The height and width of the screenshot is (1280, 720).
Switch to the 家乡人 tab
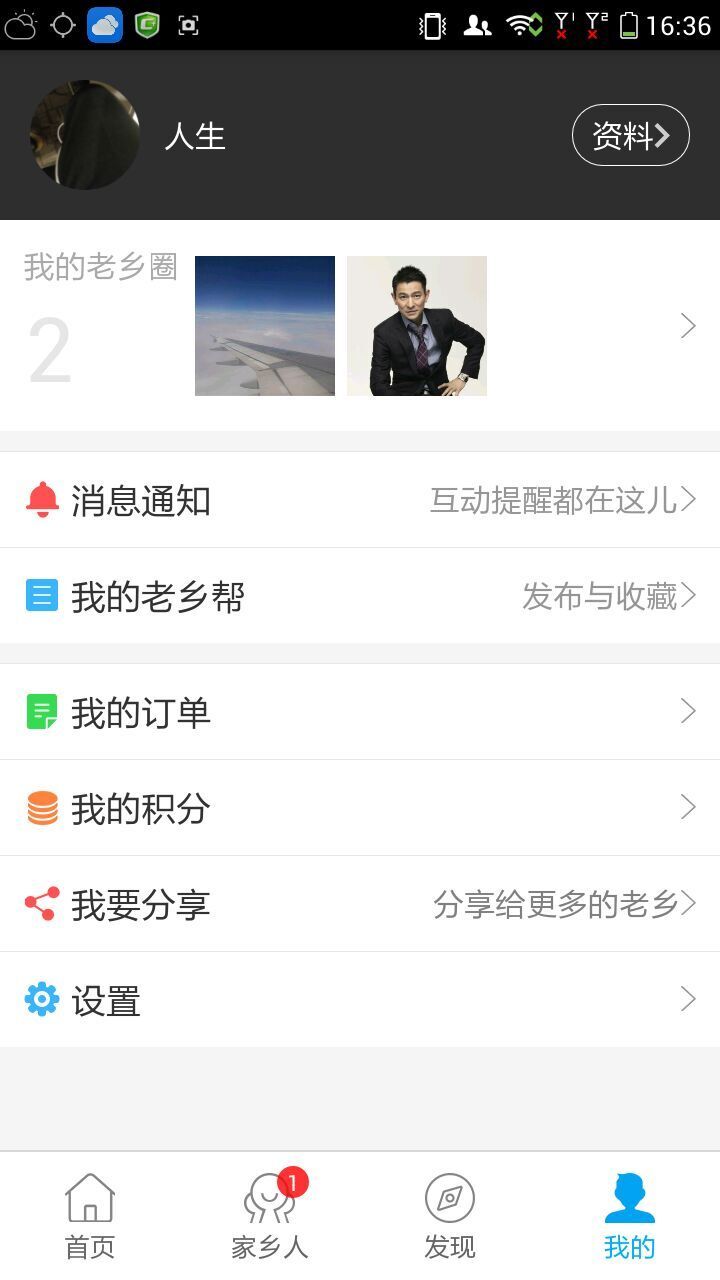point(270,1216)
